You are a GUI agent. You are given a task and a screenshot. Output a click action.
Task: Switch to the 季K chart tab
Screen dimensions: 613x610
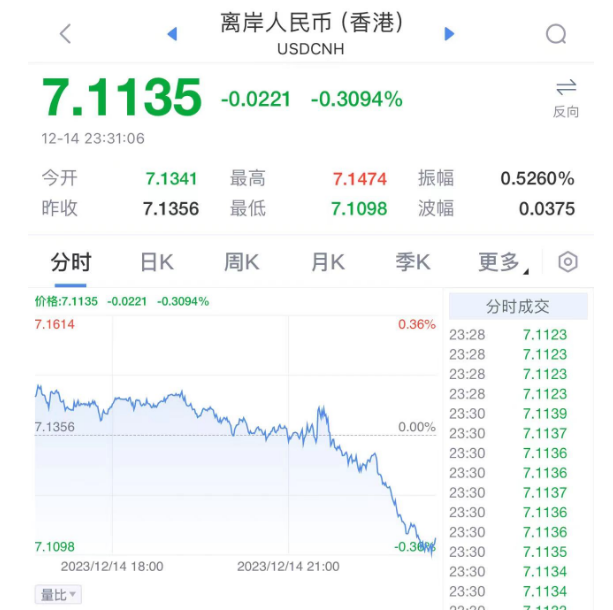point(412,262)
